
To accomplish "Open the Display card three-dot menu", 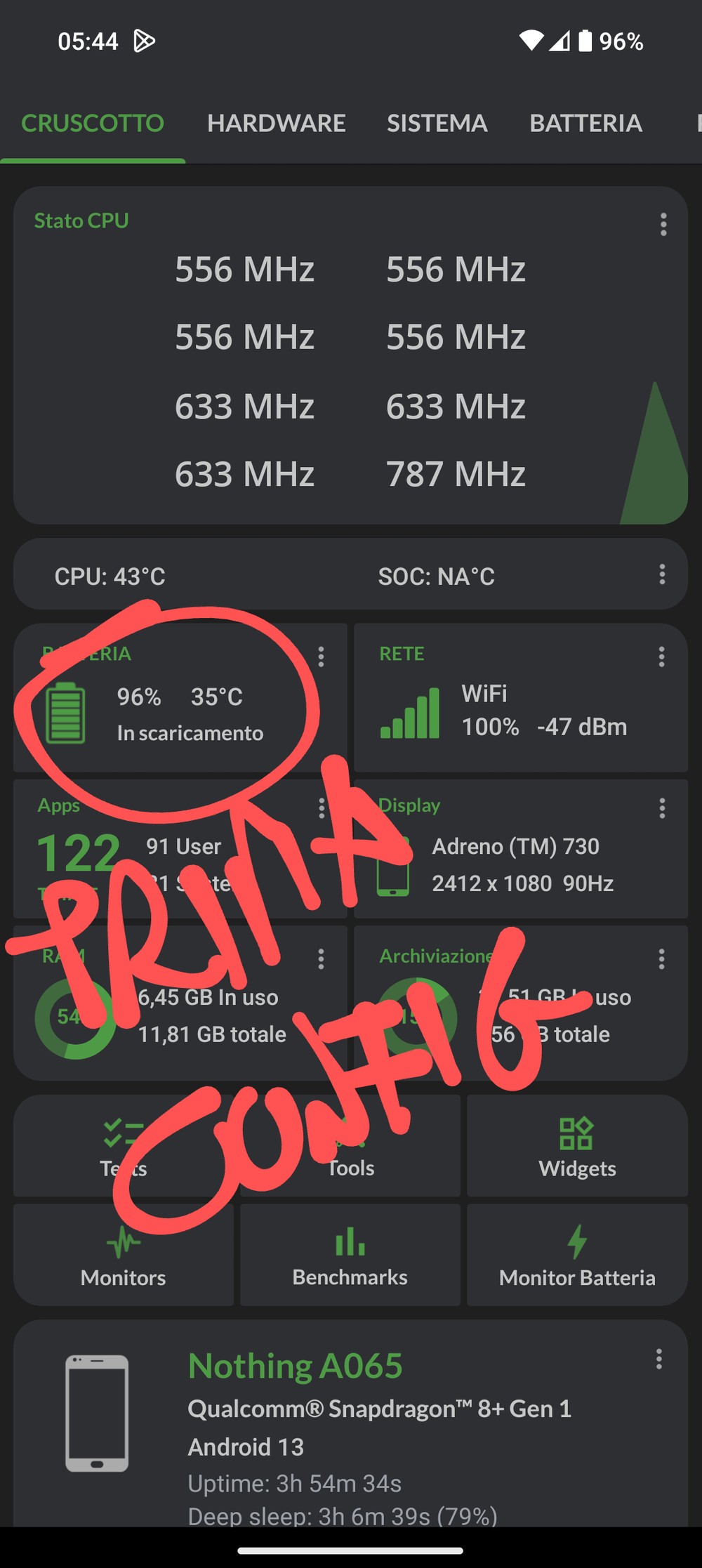I will pyautogui.click(x=661, y=808).
